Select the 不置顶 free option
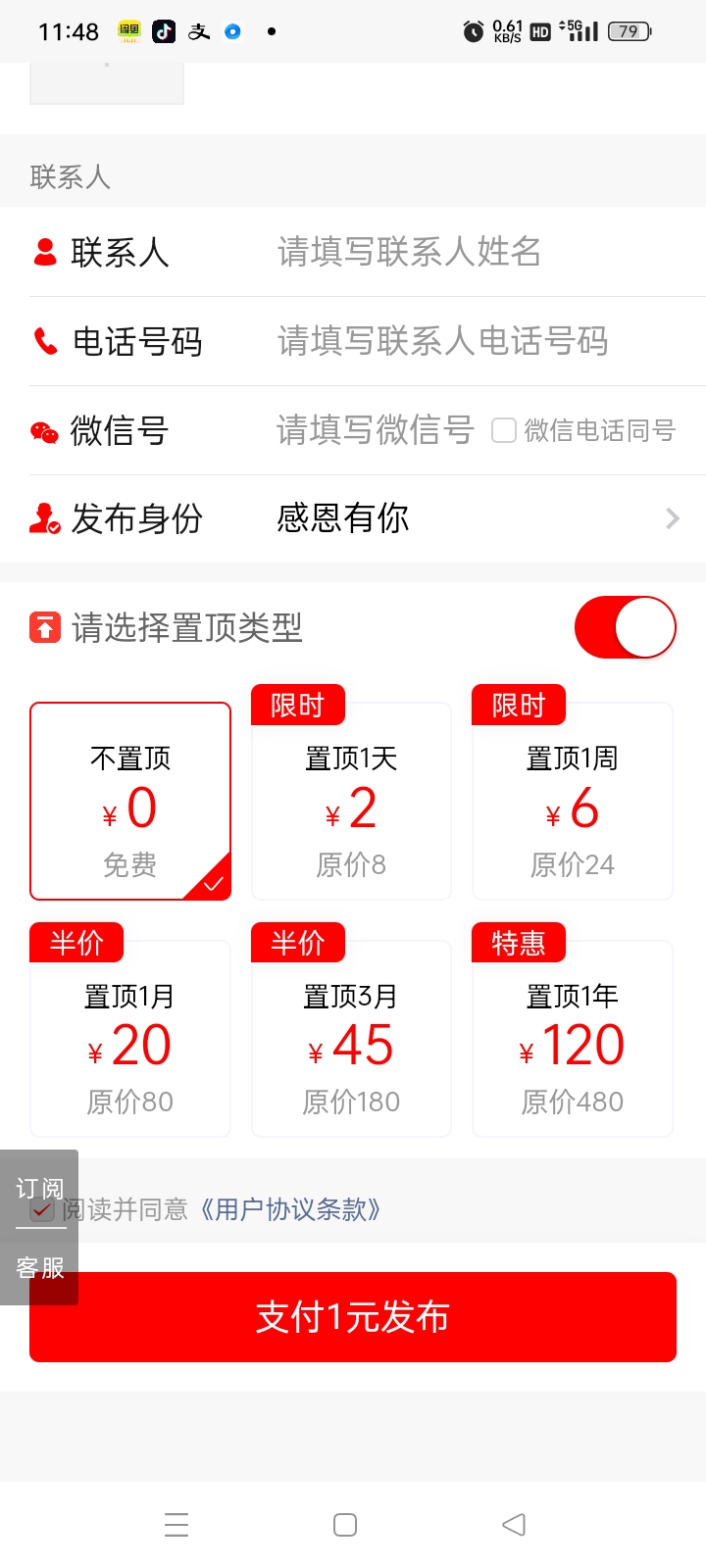Screen dimensions: 706x1568 point(130,801)
